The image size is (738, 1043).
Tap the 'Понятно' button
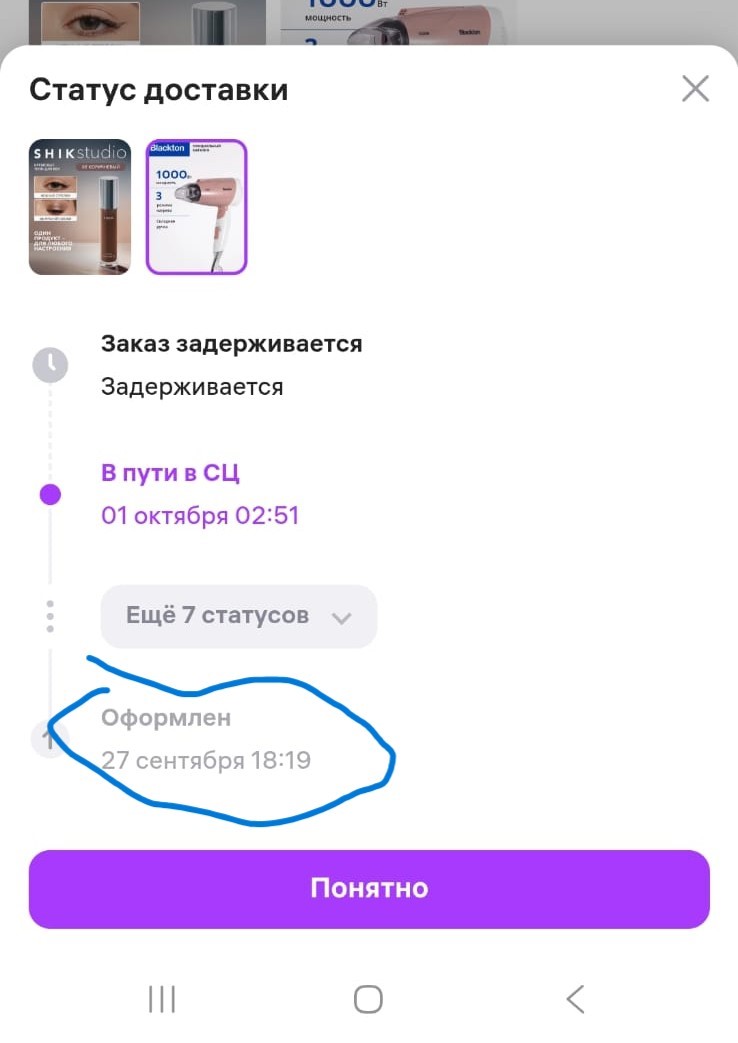[x=369, y=889]
